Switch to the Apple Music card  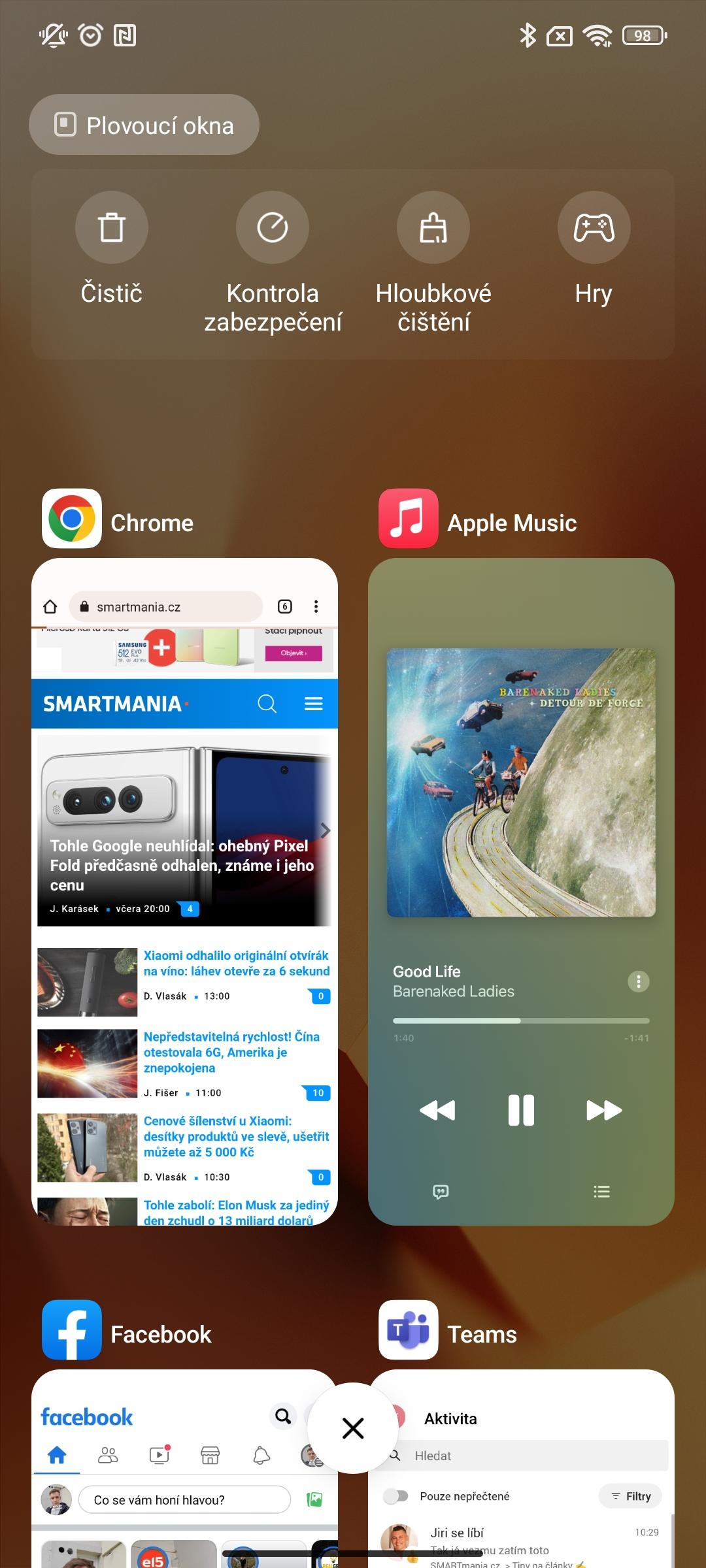tap(521, 892)
